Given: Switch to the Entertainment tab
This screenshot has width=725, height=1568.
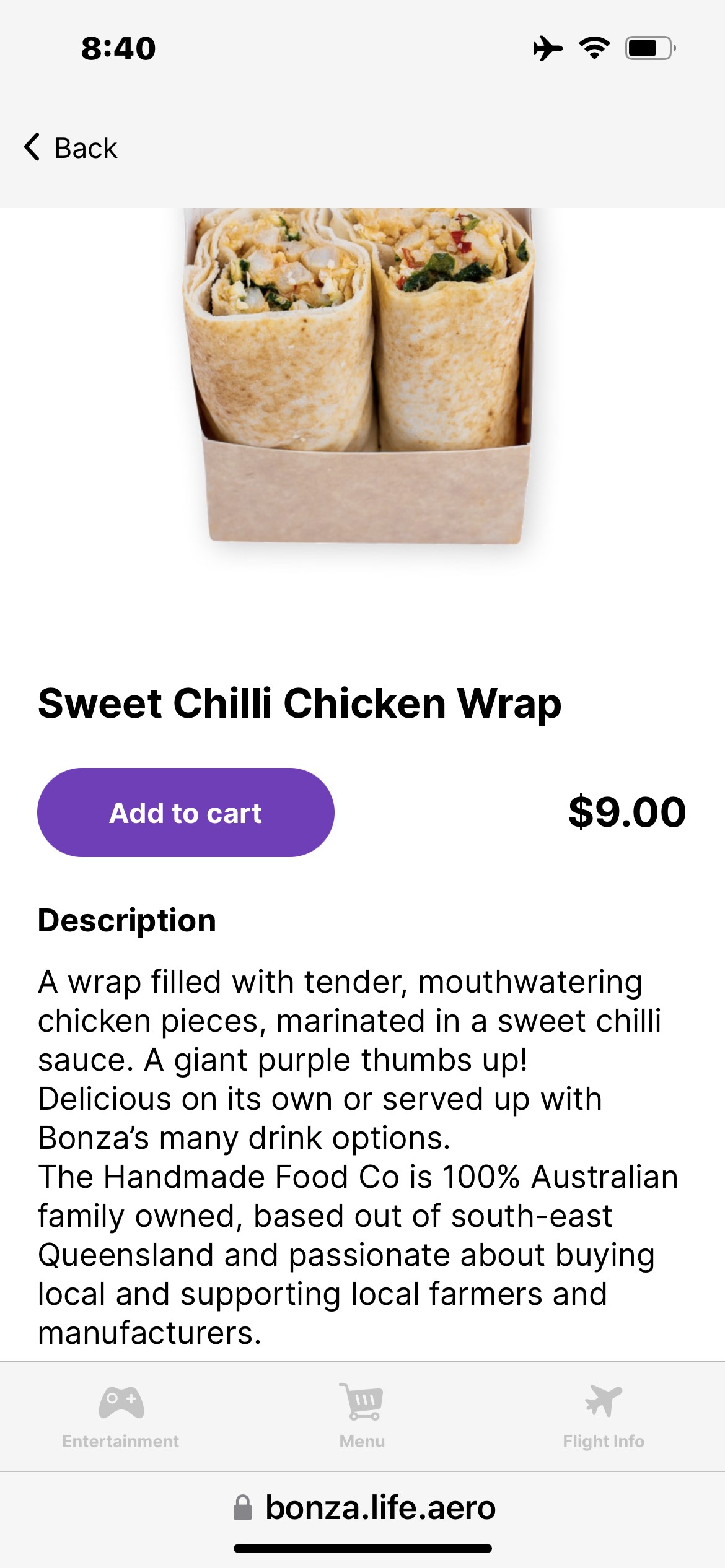Looking at the screenshot, I should (x=121, y=1416).
